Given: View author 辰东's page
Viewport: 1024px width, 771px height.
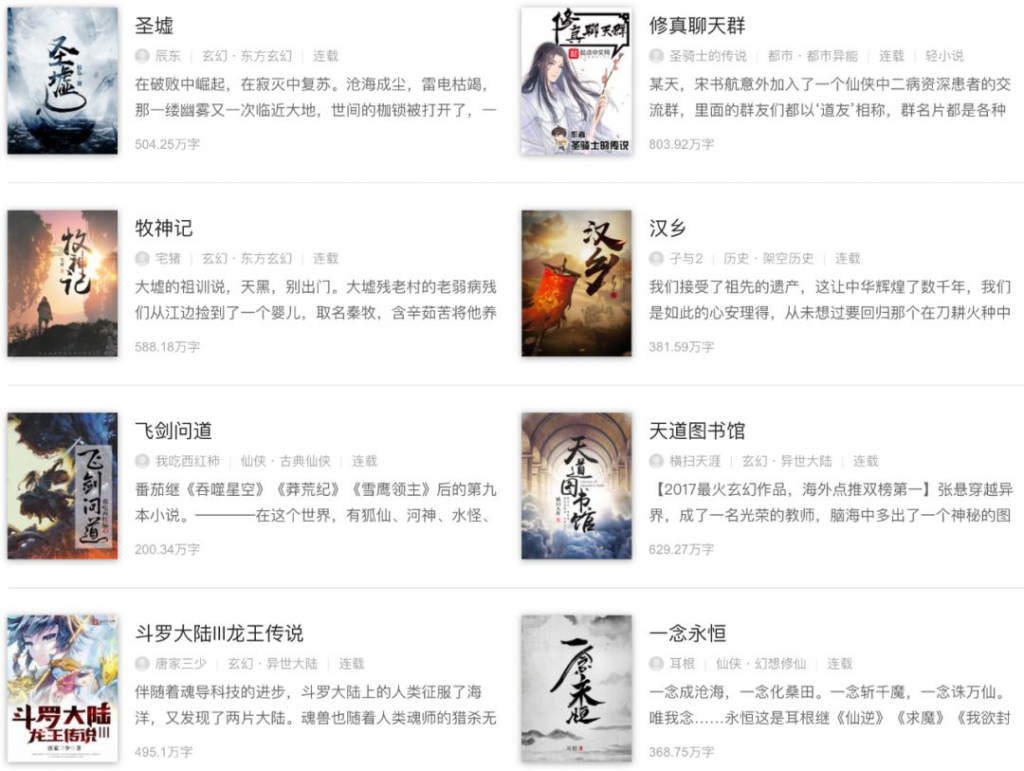Looking at the screenshot, I should pos(167,56).
